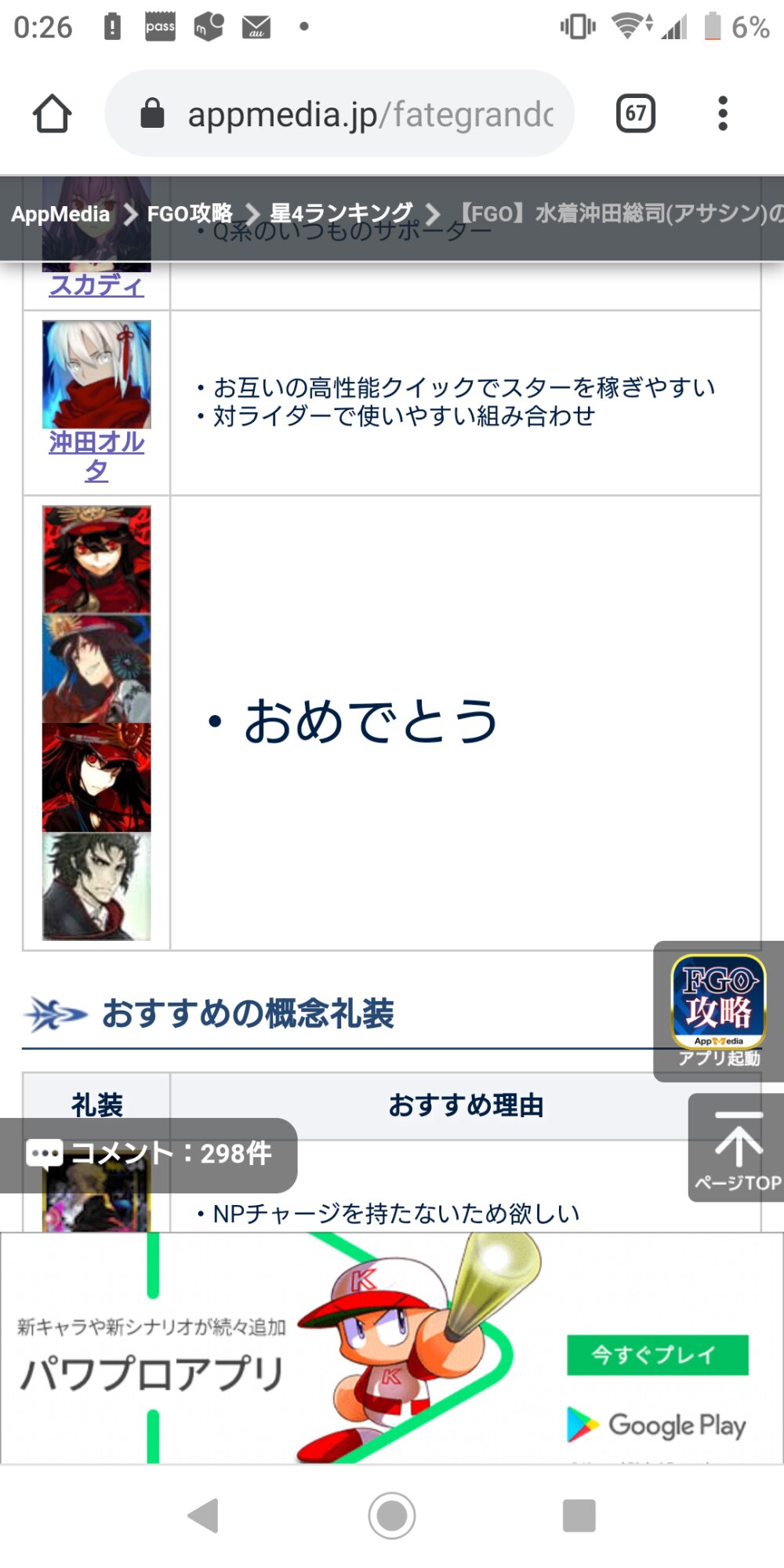The width and height of the screenshot is (784, 1568).
Task: Jump back up with ページTOP button
Action: tap(737, 1148)
